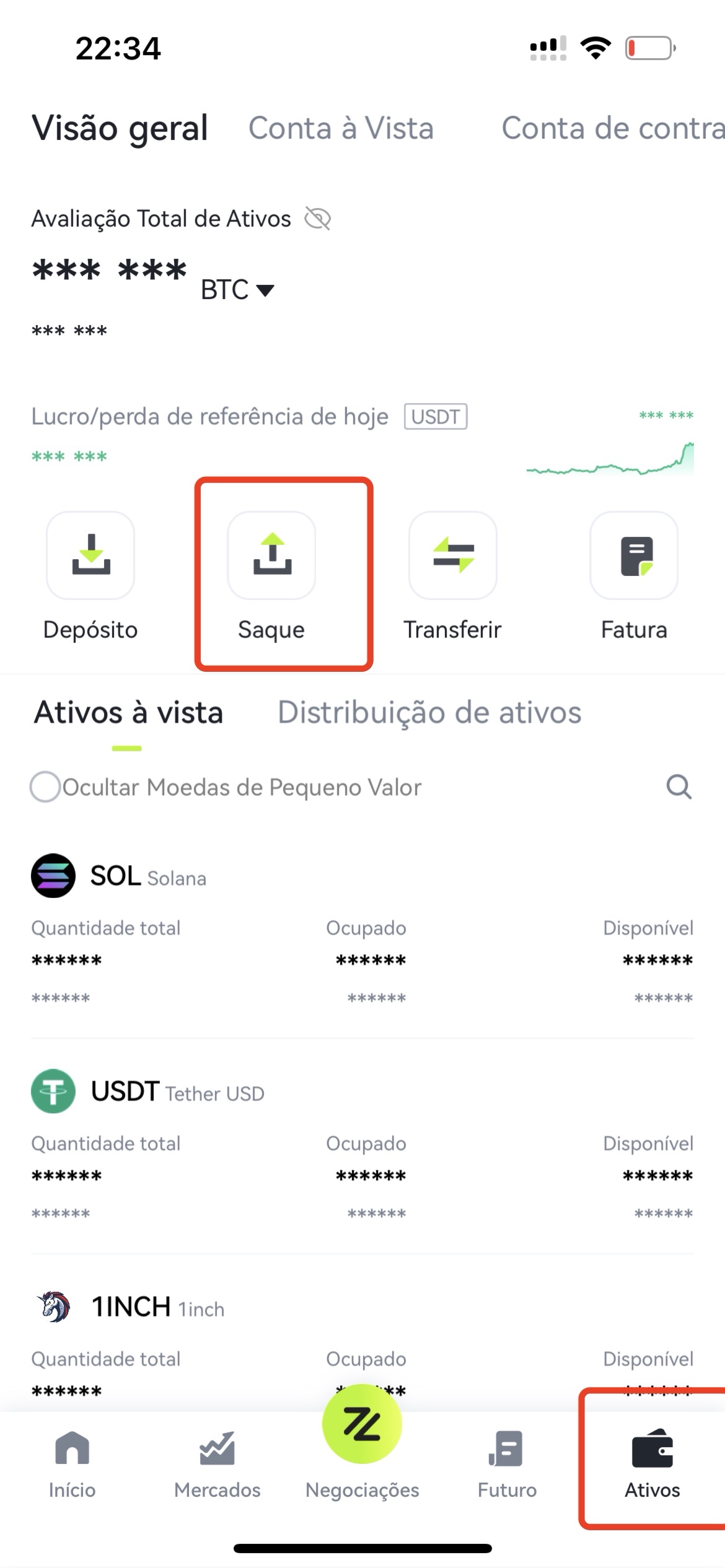This screenshot has height=1568, width=725.
Task: Switch to Conta de contrato tab
Action: pyautogui.click(x=613, y=128)
